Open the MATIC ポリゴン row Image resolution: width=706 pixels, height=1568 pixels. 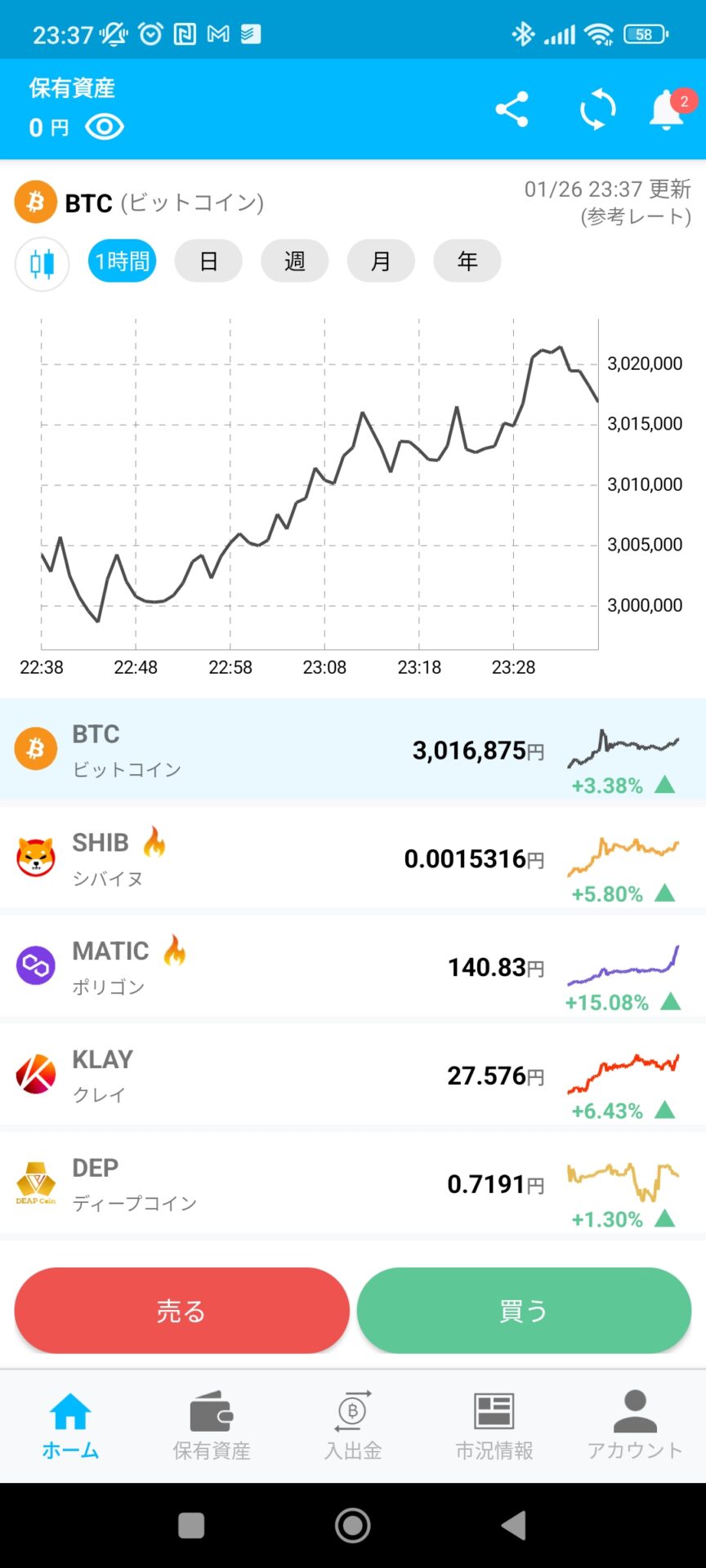pyautogui.click(x=353, y=967)
